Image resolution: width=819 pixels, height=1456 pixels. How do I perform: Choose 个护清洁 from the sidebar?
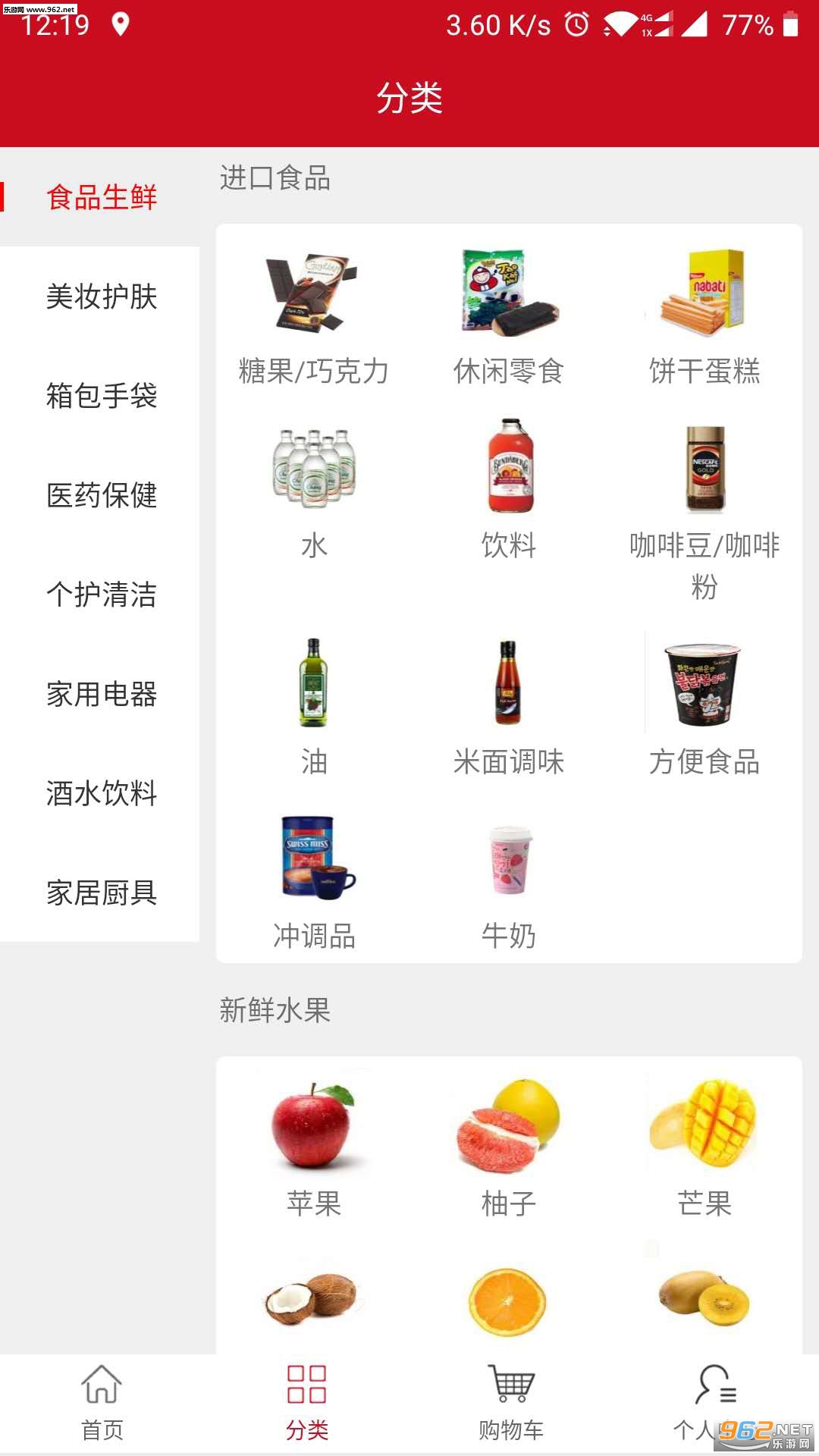pyautogui.click(x=101, y=595)
